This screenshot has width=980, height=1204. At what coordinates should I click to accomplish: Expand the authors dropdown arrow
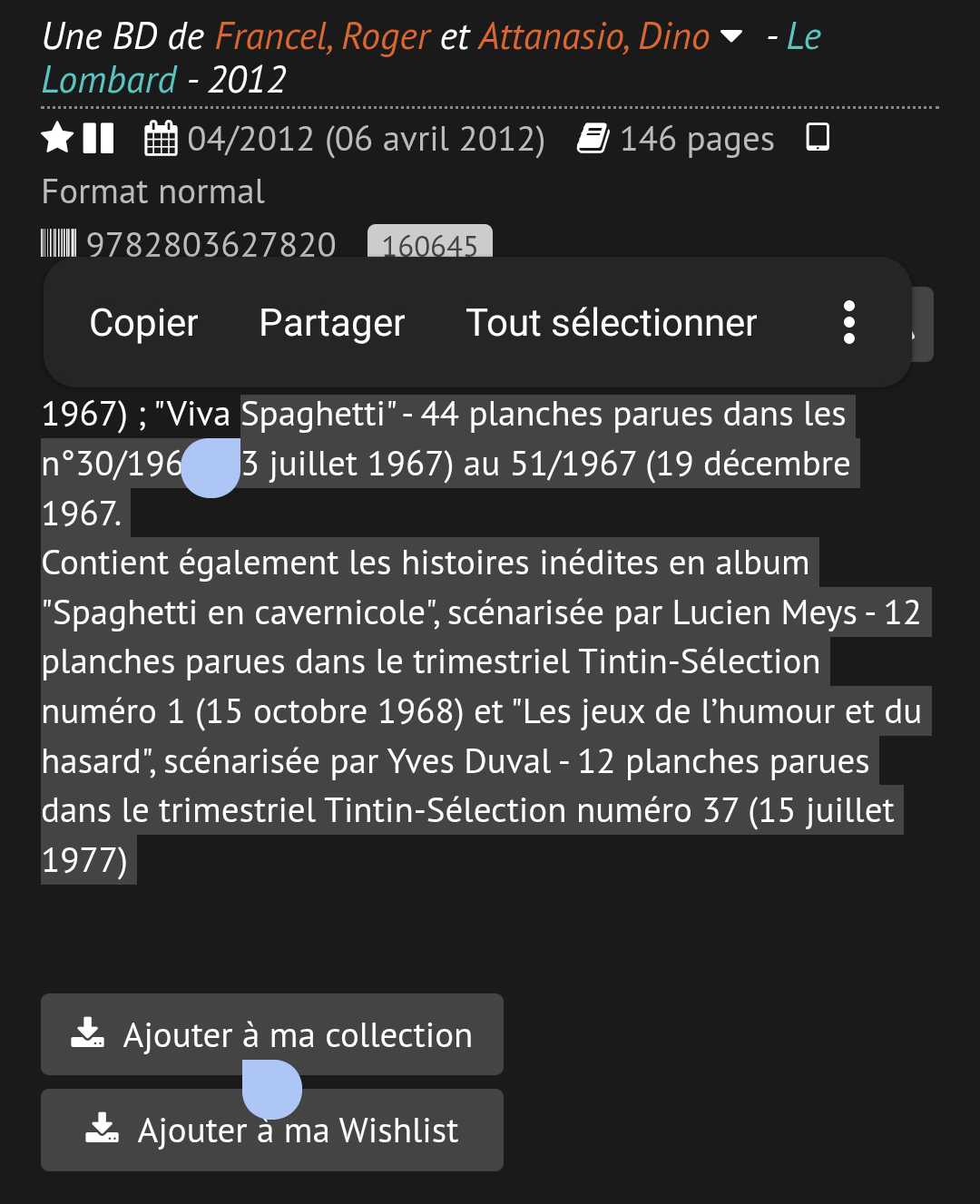pyautogui.click(x=730, y=37)
